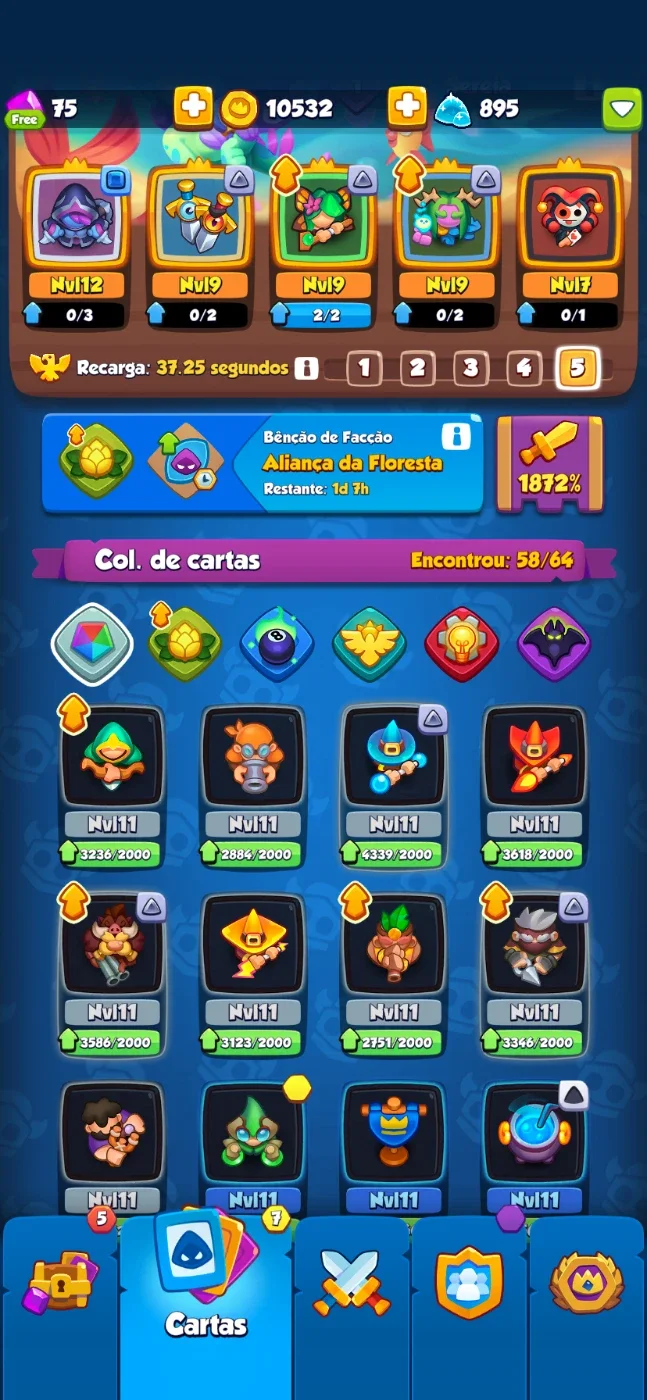Filter cards by the purple bat faction
This screenshot has height=1400, width=647.
pos(555,644)
